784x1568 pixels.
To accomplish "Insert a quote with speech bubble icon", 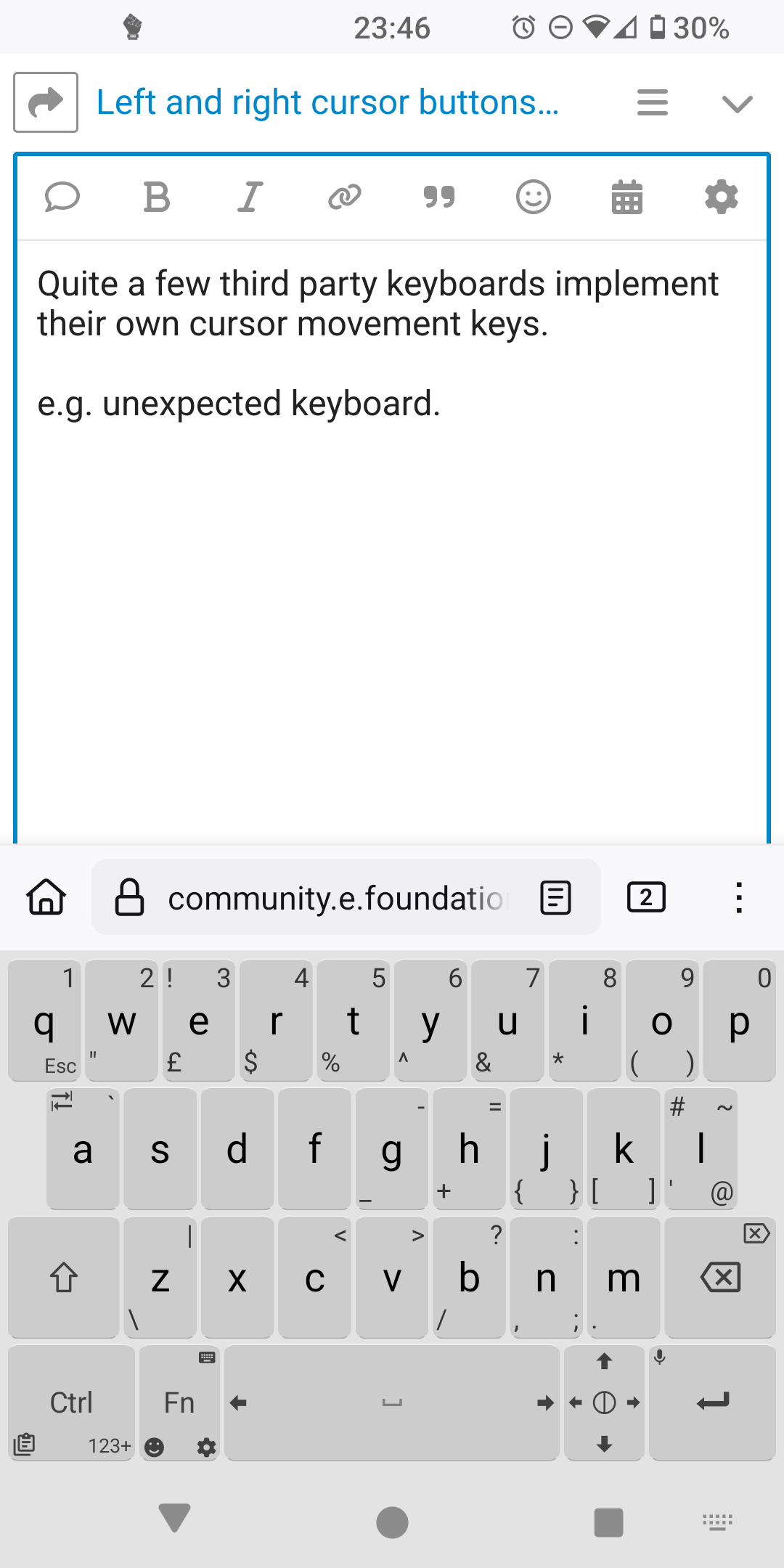I will pos(62,197).
